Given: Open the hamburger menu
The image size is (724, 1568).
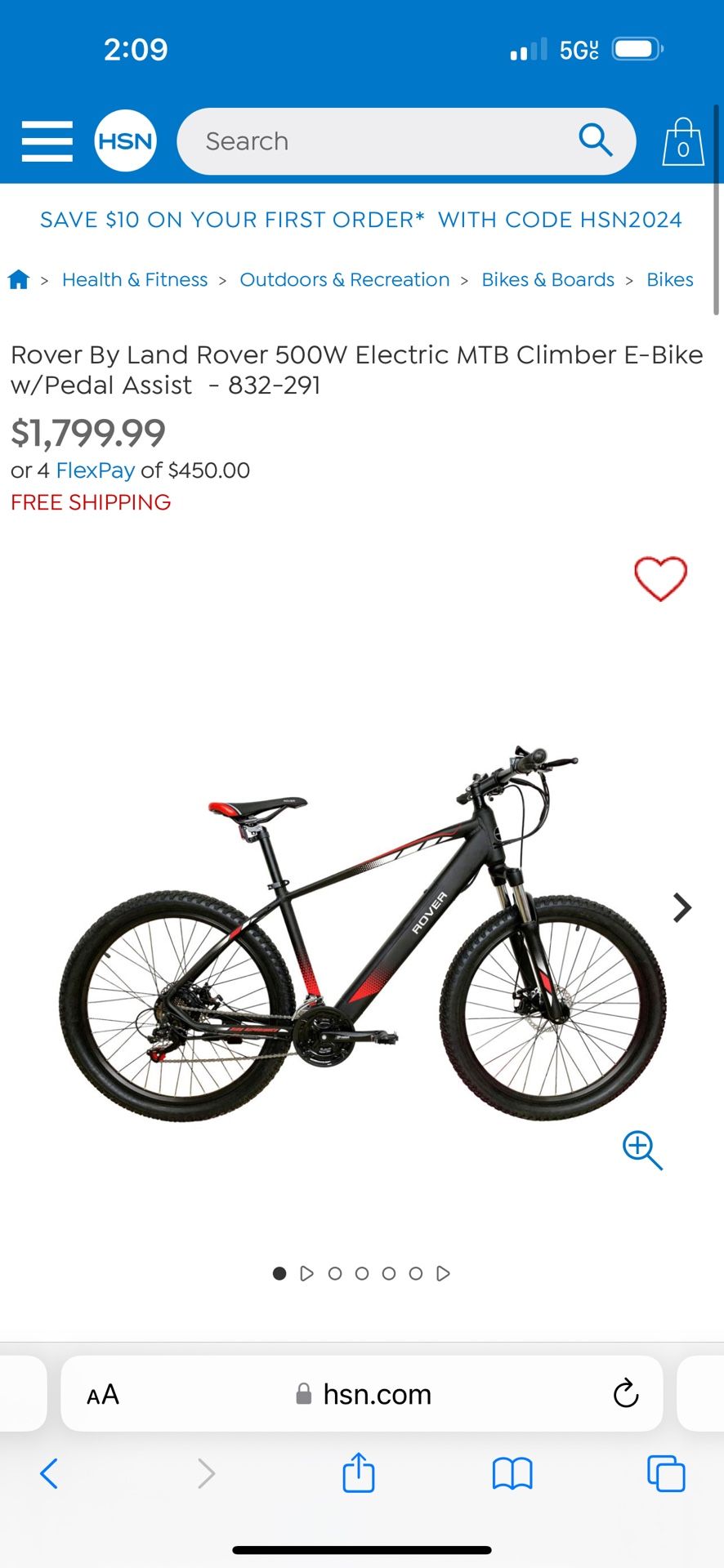Looking at the screenshot, I should (x=47, y=141).
